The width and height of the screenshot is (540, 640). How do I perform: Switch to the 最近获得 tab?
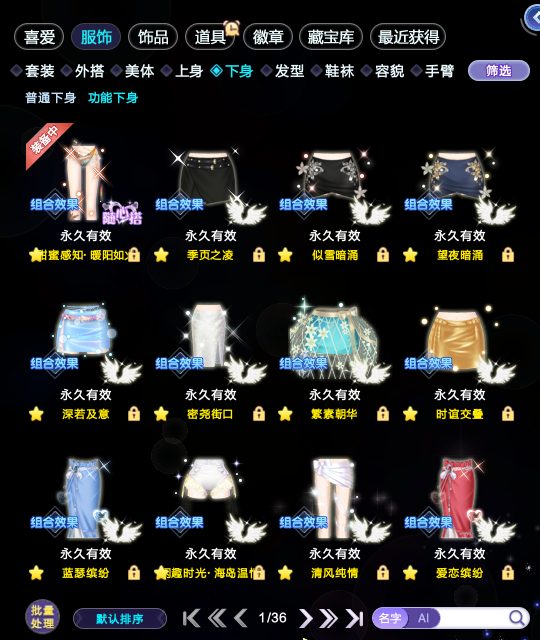(x=408, y=37)
